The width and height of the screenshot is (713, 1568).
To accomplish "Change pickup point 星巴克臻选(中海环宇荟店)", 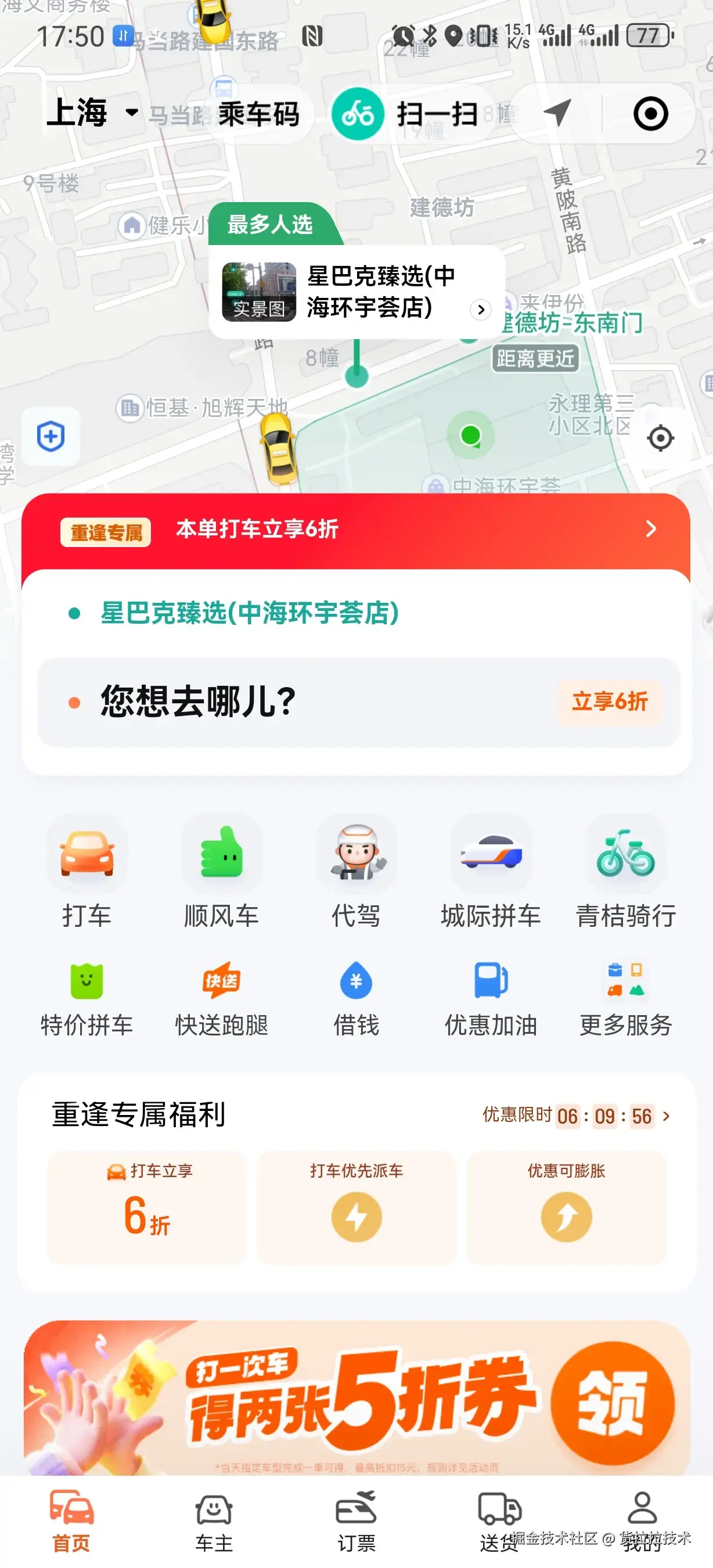I will coord(250,613).
